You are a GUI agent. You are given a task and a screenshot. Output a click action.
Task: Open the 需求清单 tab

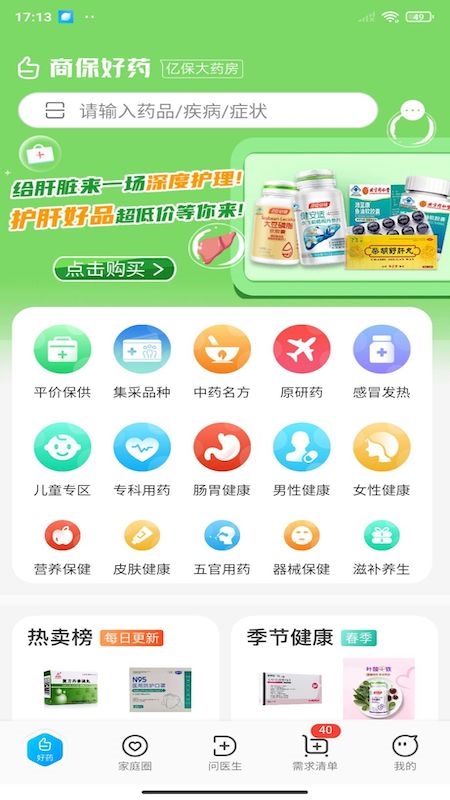coord(315,753)
